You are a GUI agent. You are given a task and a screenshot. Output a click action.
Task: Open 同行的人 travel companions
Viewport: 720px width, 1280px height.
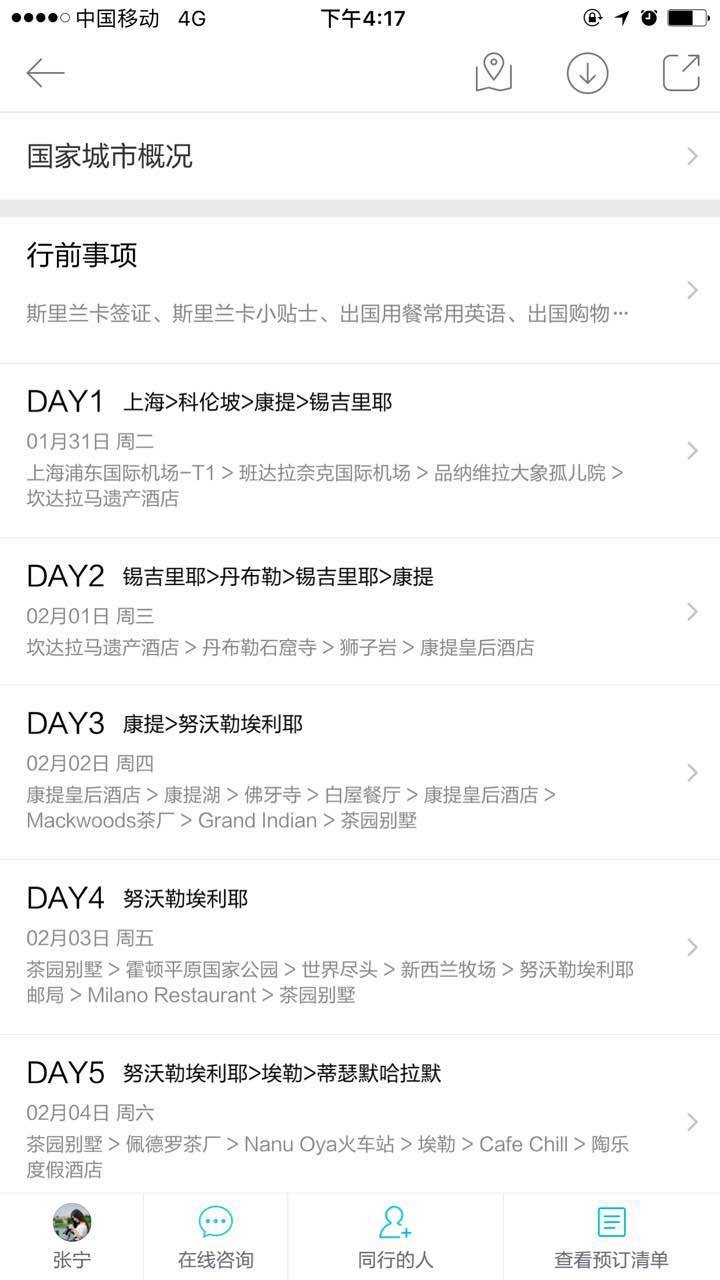(395, 1237)
